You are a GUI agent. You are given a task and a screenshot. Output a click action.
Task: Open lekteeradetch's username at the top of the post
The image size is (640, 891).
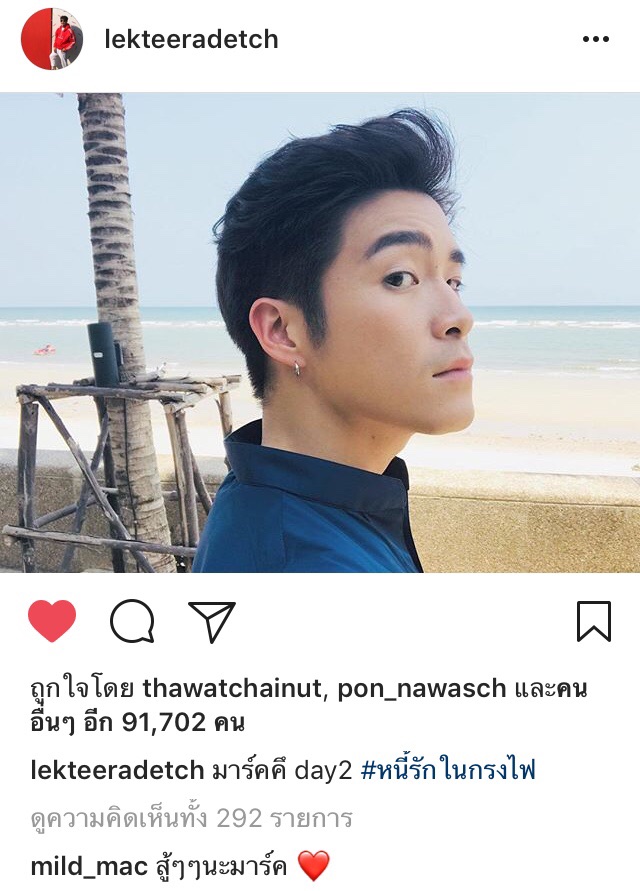[x=191, y=39]
